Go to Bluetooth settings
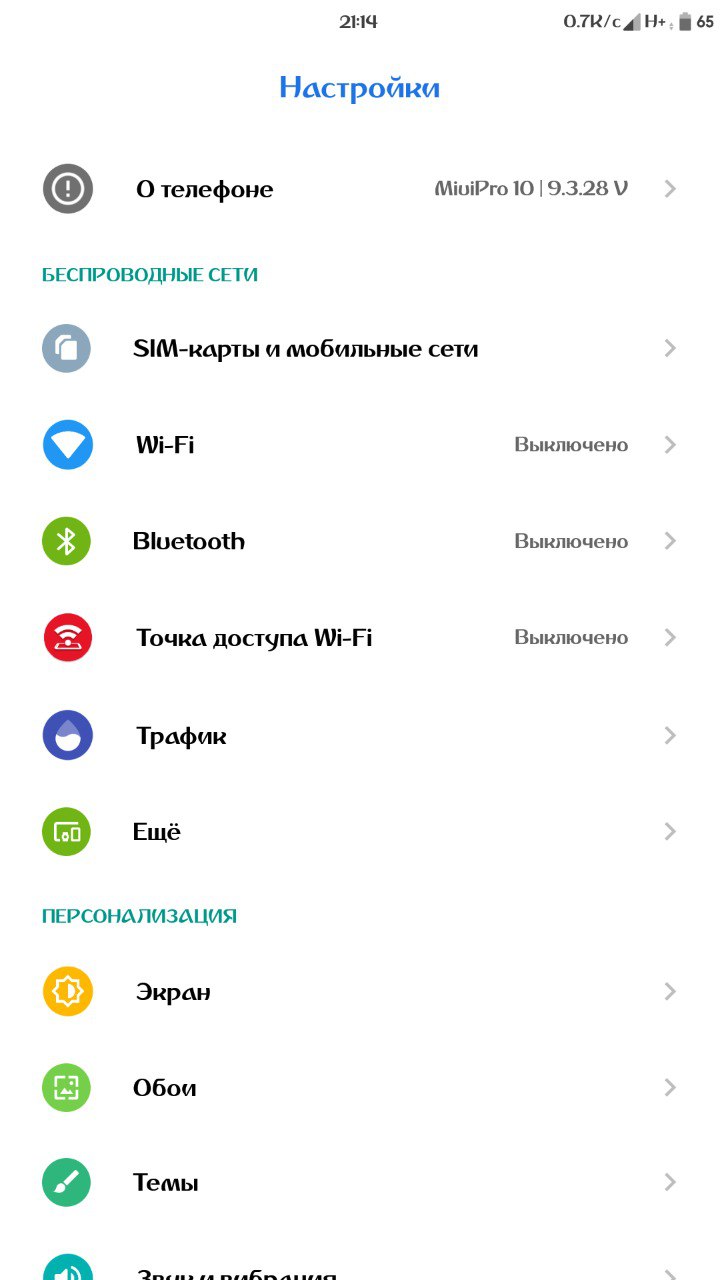The image size is (720, 1280). [x=360, y=541]
